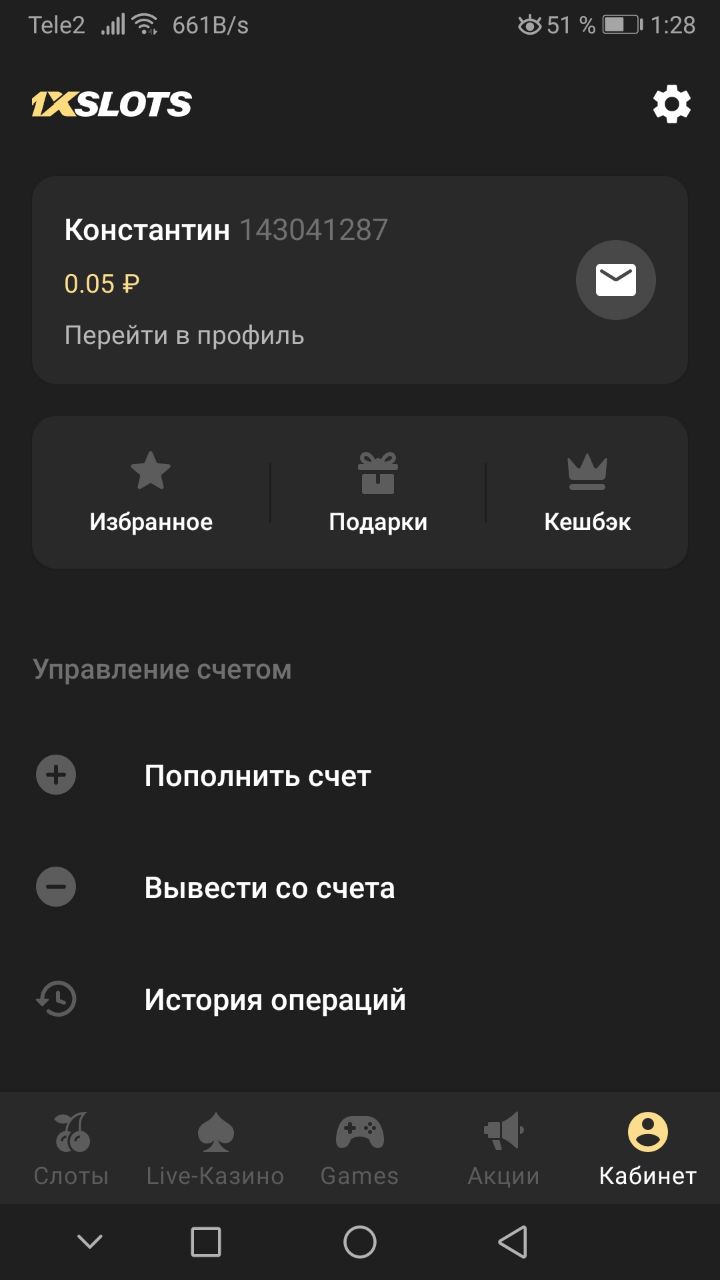The image size is (720, 1280).
Task: Open Избранное favorites
Action: (x=151, y=492)
